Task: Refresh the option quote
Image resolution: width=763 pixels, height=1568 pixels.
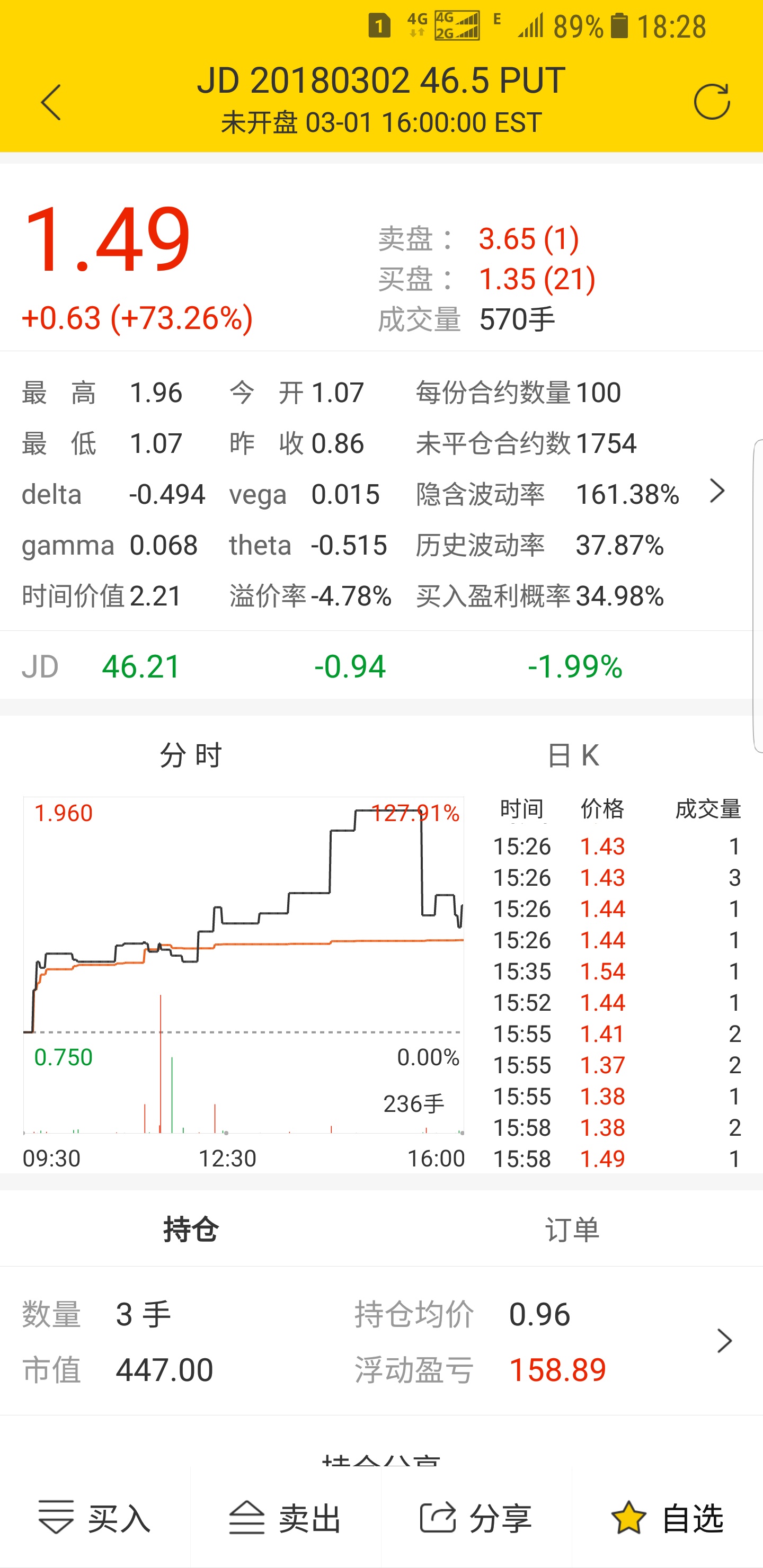Action: (711, 101)
